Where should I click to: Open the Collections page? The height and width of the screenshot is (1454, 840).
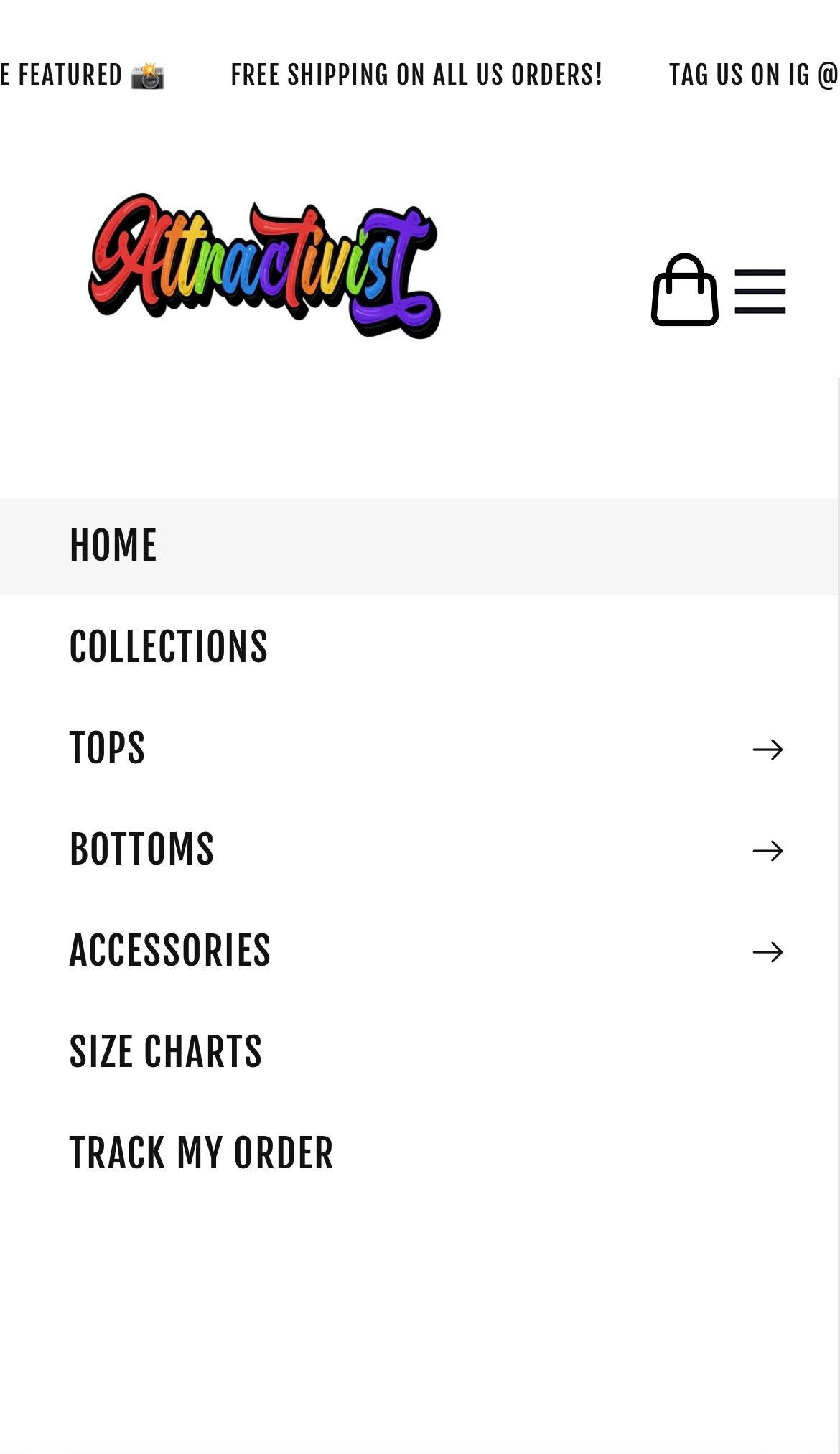coord(169,647)
